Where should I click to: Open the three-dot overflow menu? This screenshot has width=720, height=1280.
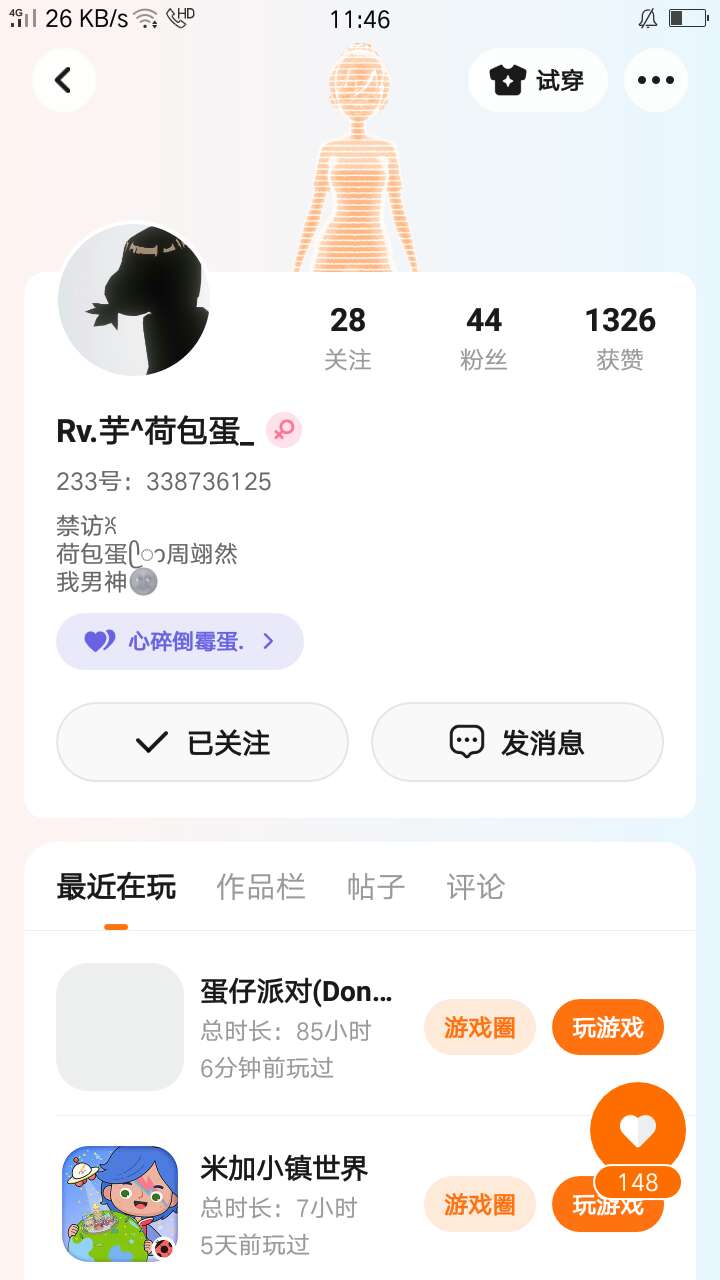pyautogui.click(x=656, y=80)
